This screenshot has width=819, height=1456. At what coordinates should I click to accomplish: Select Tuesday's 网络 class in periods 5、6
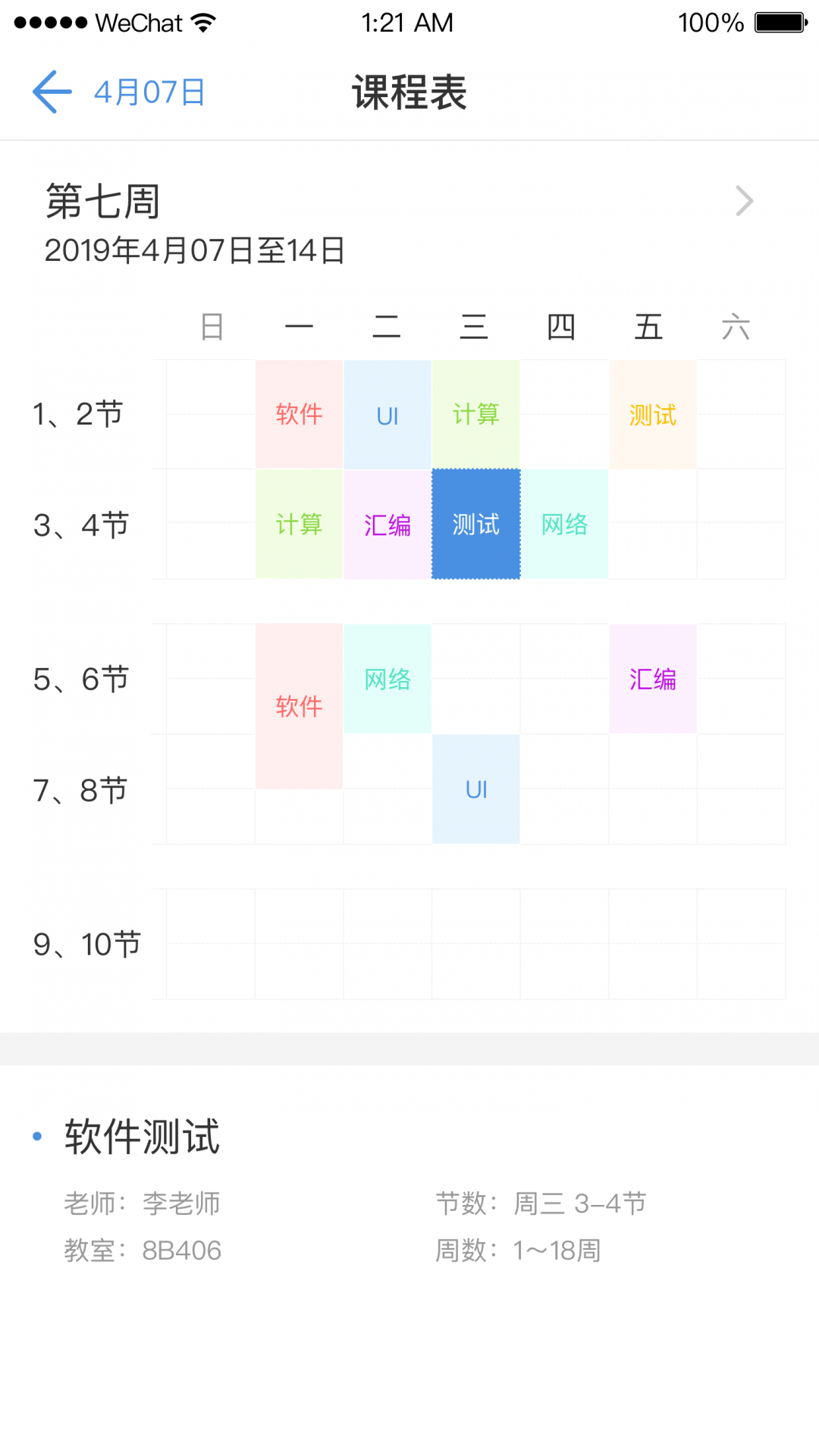(x=388, y=679)
